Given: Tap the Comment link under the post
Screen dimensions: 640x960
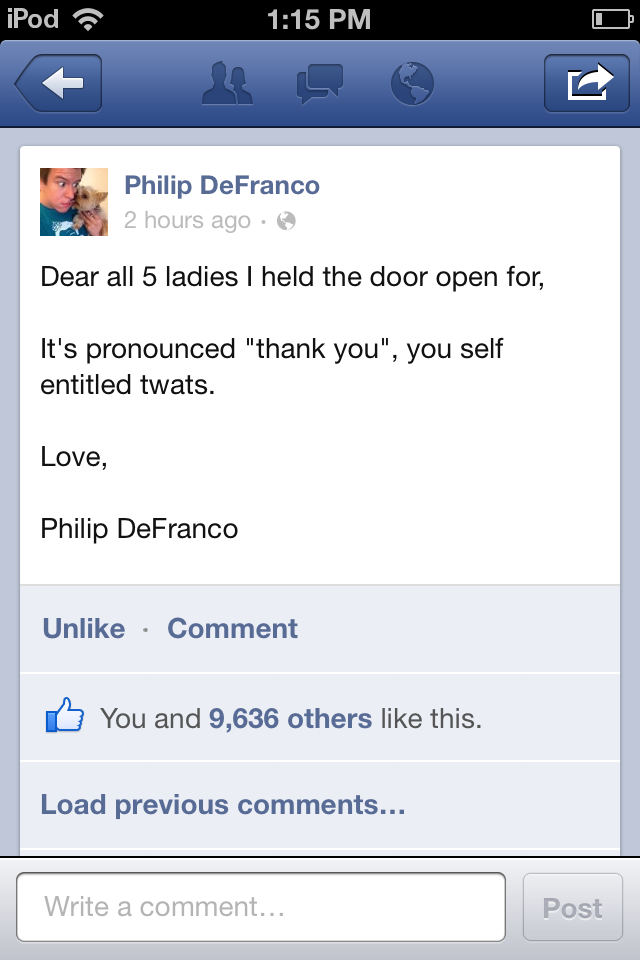Looking at the screenshot, I should pyautogui.click(x=232, y=629).
